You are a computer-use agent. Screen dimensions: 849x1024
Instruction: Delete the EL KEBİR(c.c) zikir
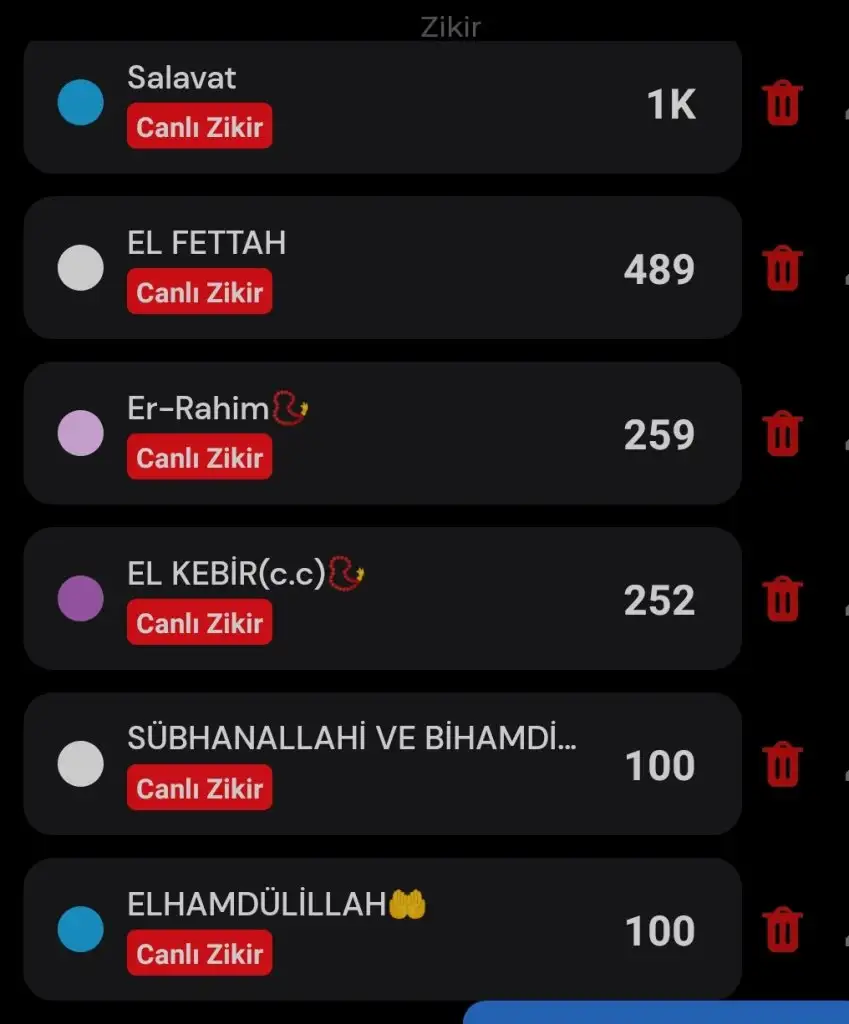point(783,599)
